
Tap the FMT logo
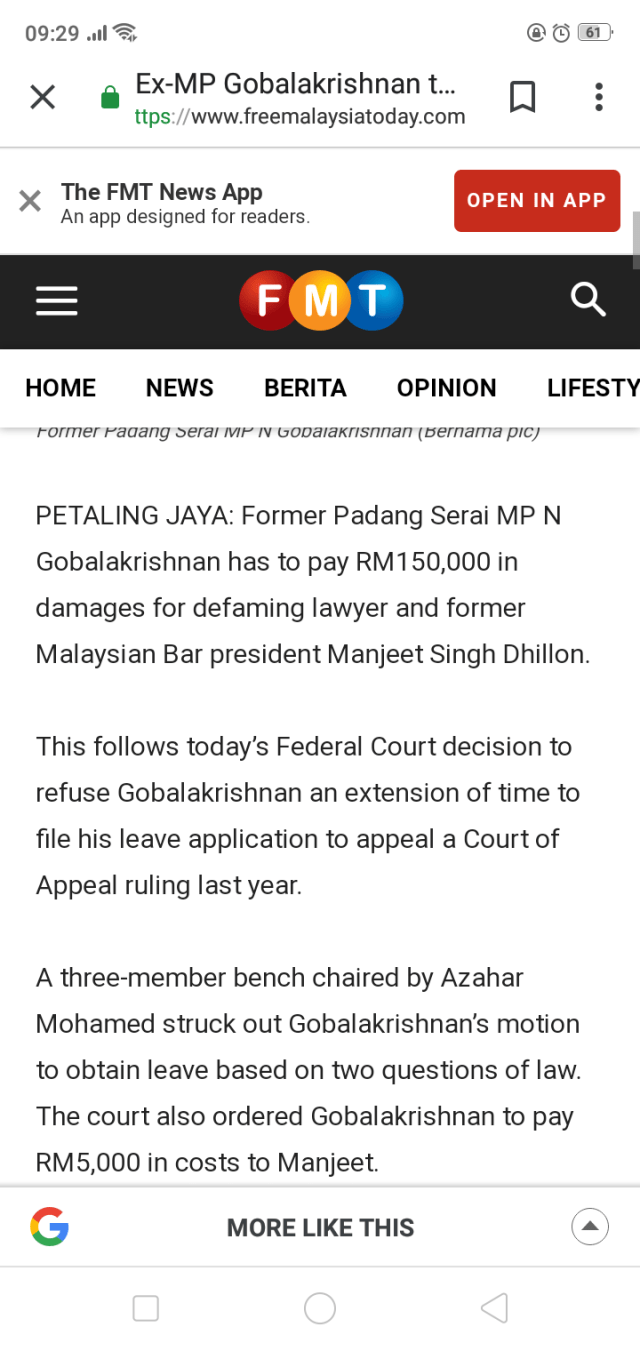(321, 300)
